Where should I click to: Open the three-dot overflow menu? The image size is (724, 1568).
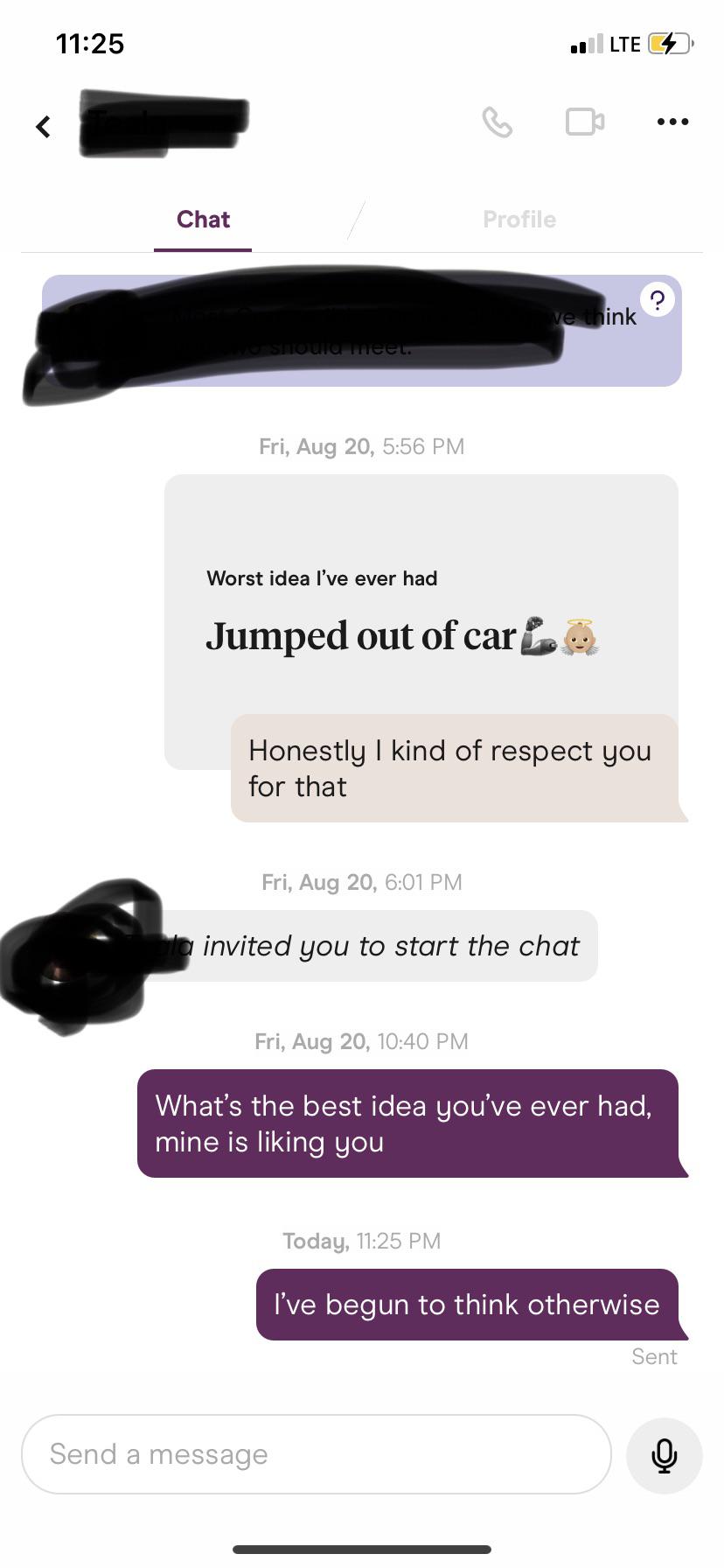[672, 122]
